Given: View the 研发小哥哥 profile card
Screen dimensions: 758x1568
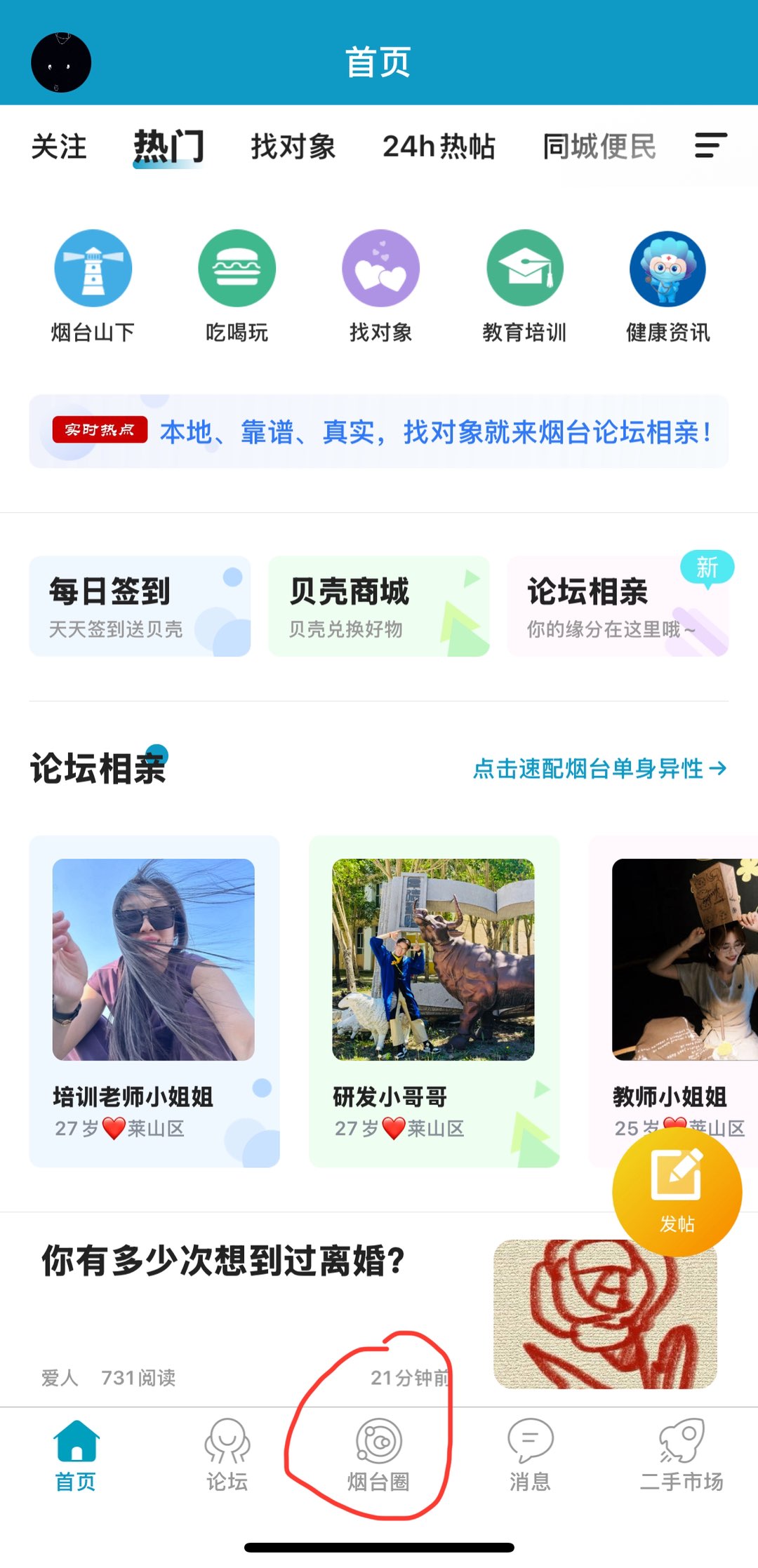Looking at the screenshot, I should pyautogui.click(x=433, y=1001).
